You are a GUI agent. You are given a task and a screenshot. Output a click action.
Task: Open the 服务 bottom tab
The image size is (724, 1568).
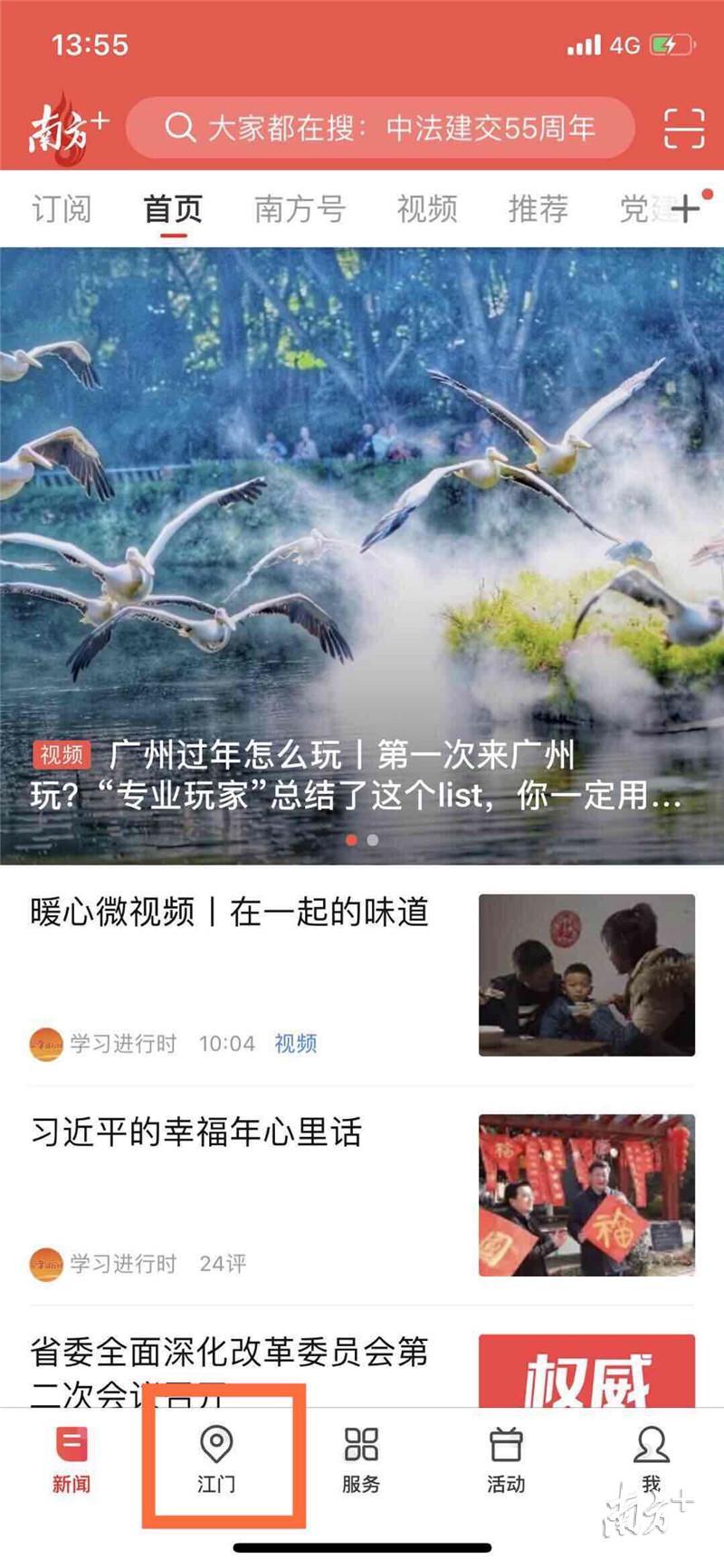pyautogui.click(x=361, y=1459)
